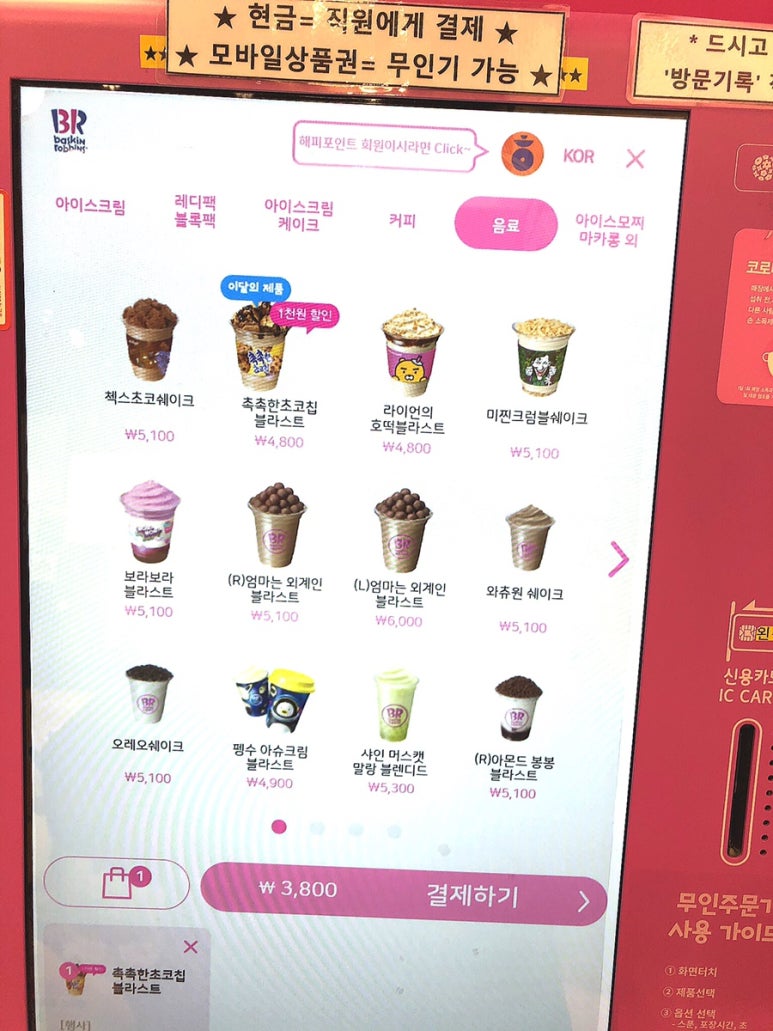Close the order screen with X
The width and height of the screenshot is (773, 1031).
click(635, 158)
